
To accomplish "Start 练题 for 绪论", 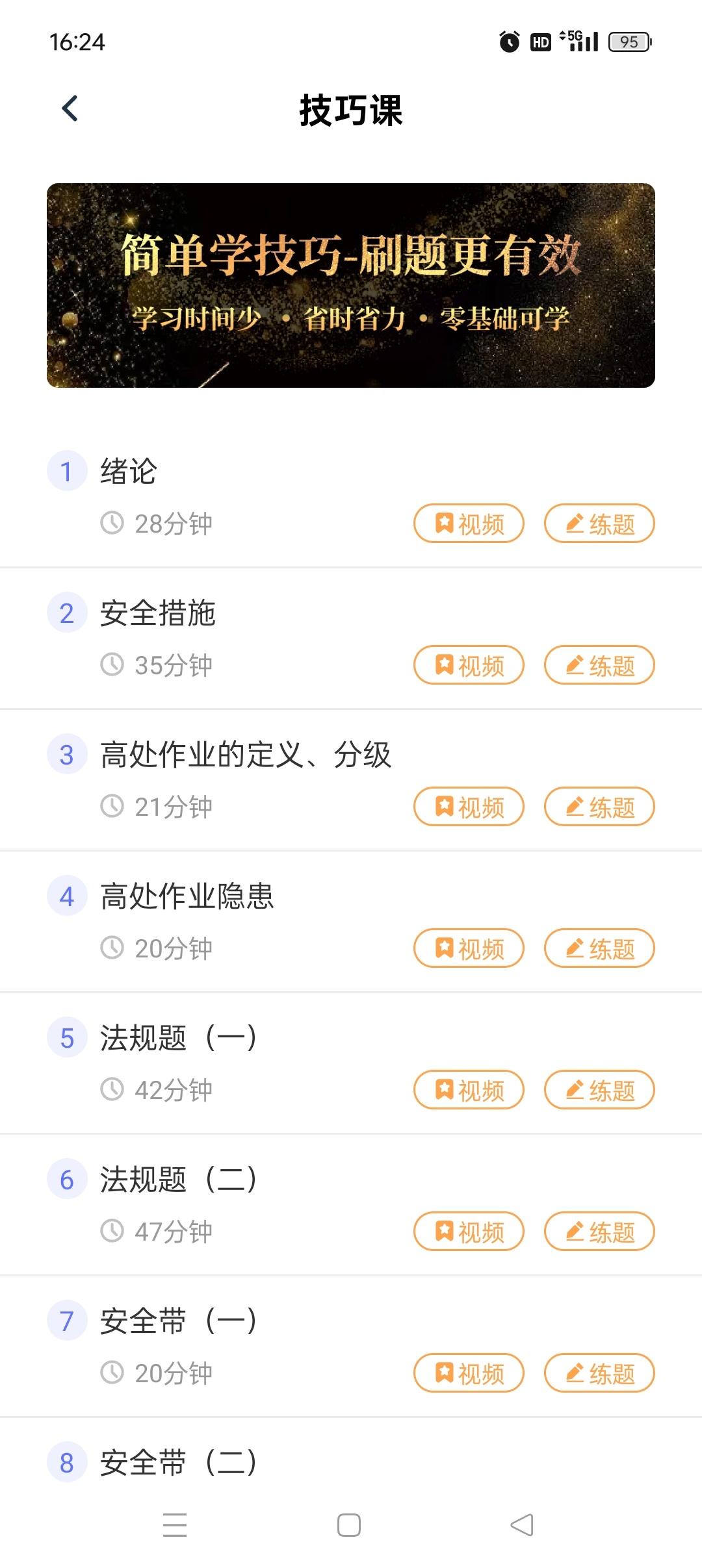I will 599,524.
